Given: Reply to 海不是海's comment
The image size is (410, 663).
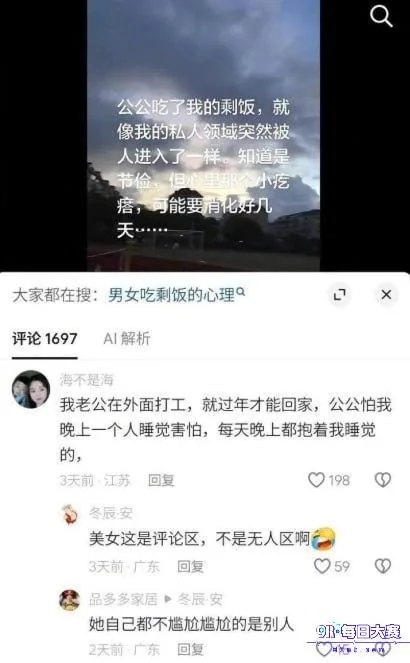Looking at the screenshot, I should 161,480.
